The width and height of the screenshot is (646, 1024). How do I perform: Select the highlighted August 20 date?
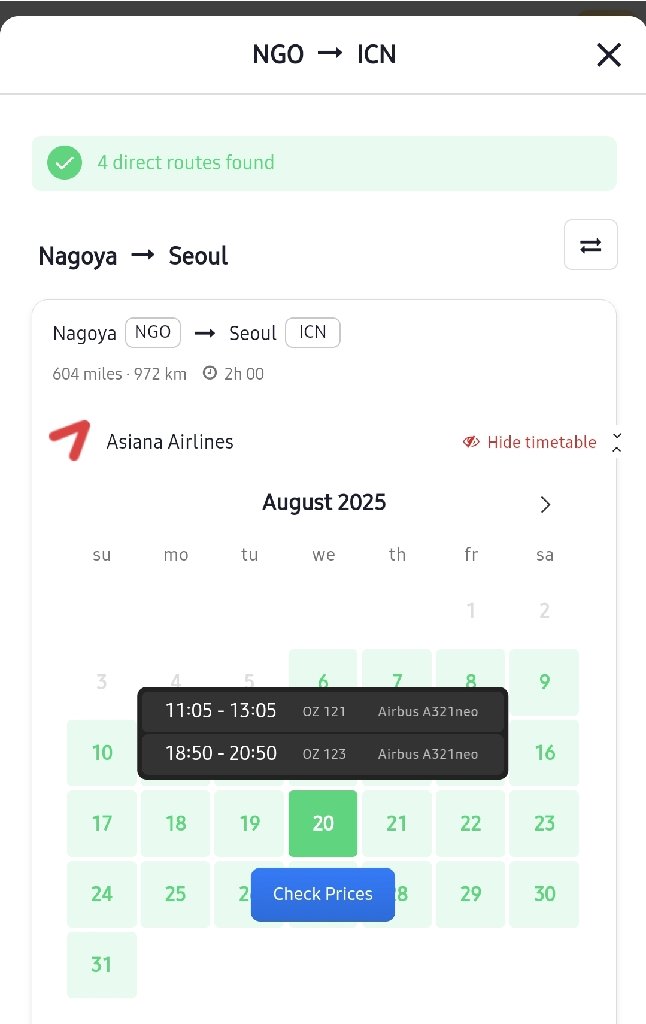[323, 823]
